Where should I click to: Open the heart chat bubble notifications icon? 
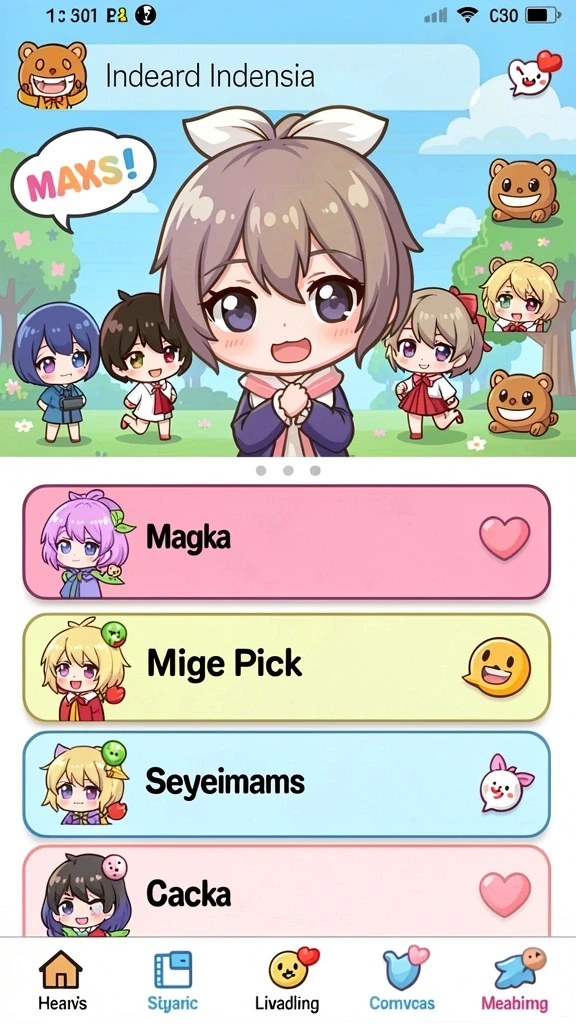click(534, 74)
